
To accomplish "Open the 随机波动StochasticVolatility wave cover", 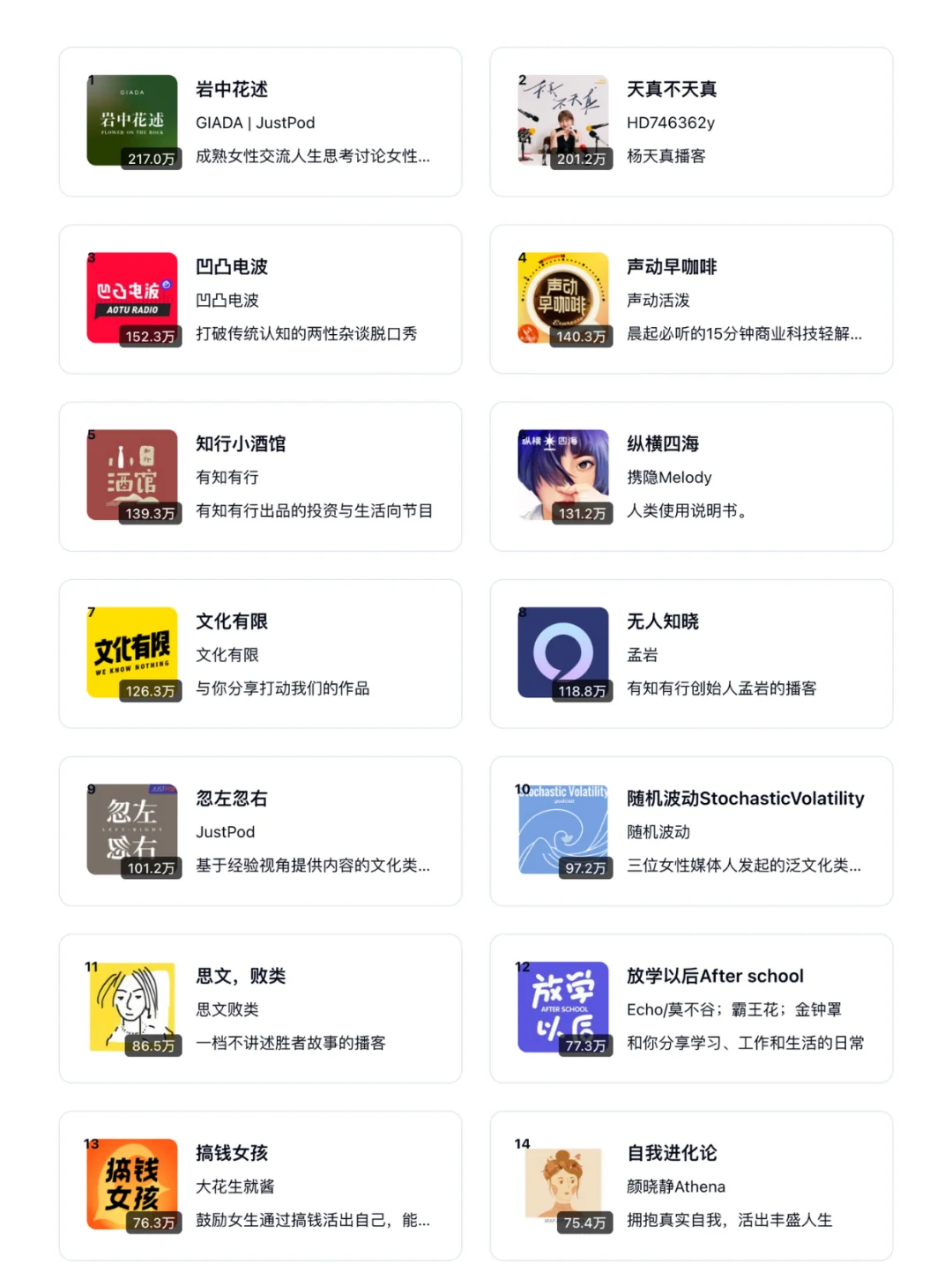I will point(562,830).
